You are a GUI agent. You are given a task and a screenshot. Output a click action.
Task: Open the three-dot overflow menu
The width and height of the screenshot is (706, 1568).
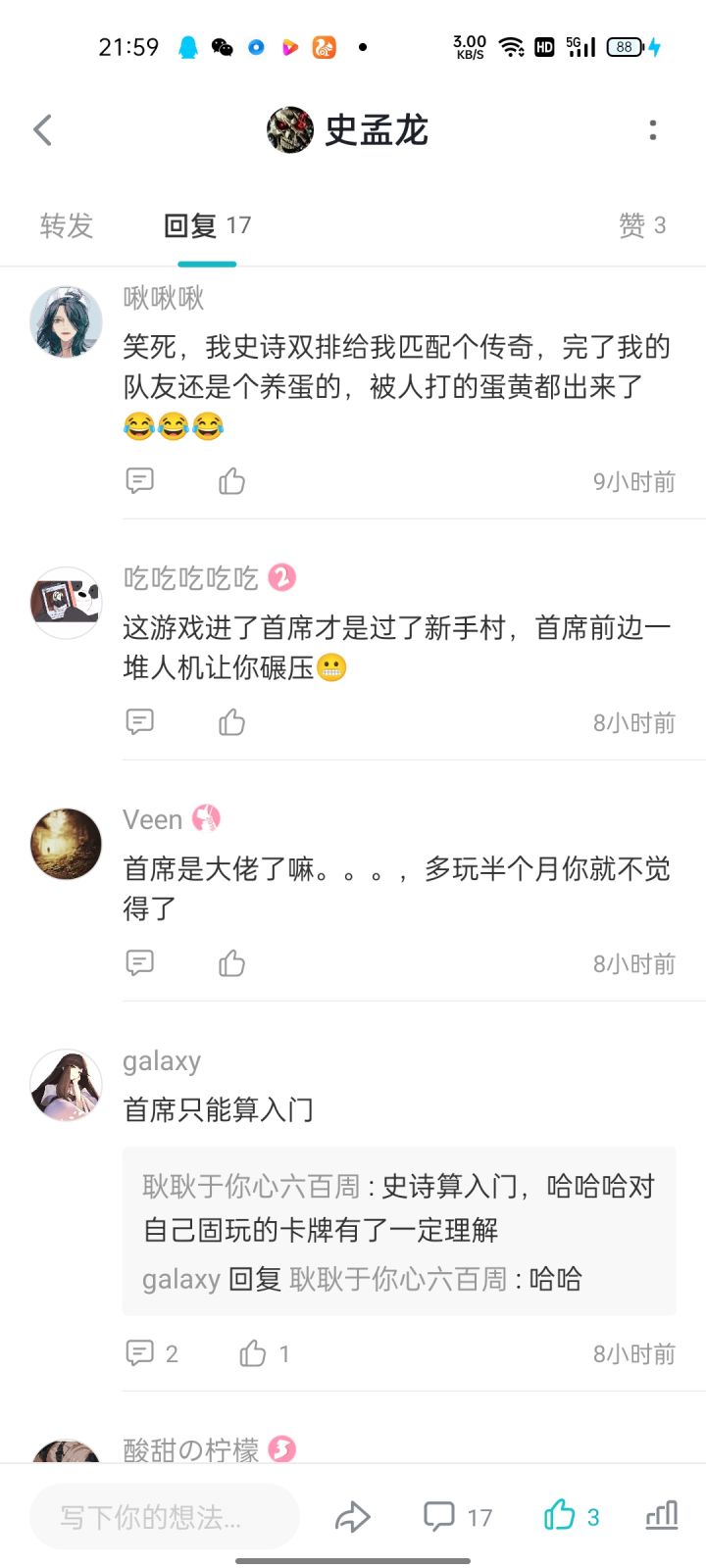[x=653, y=130]
